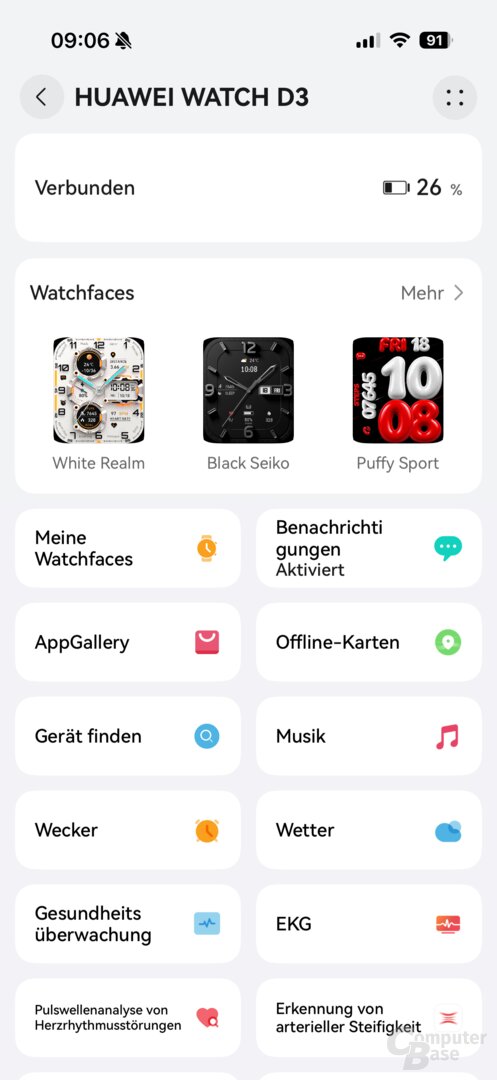Open Pulswellenanalyse von Herzrhythmusstörungen
This screenshot has width=497, height=1080.
pyautogui.click(x=128, y=1017)
